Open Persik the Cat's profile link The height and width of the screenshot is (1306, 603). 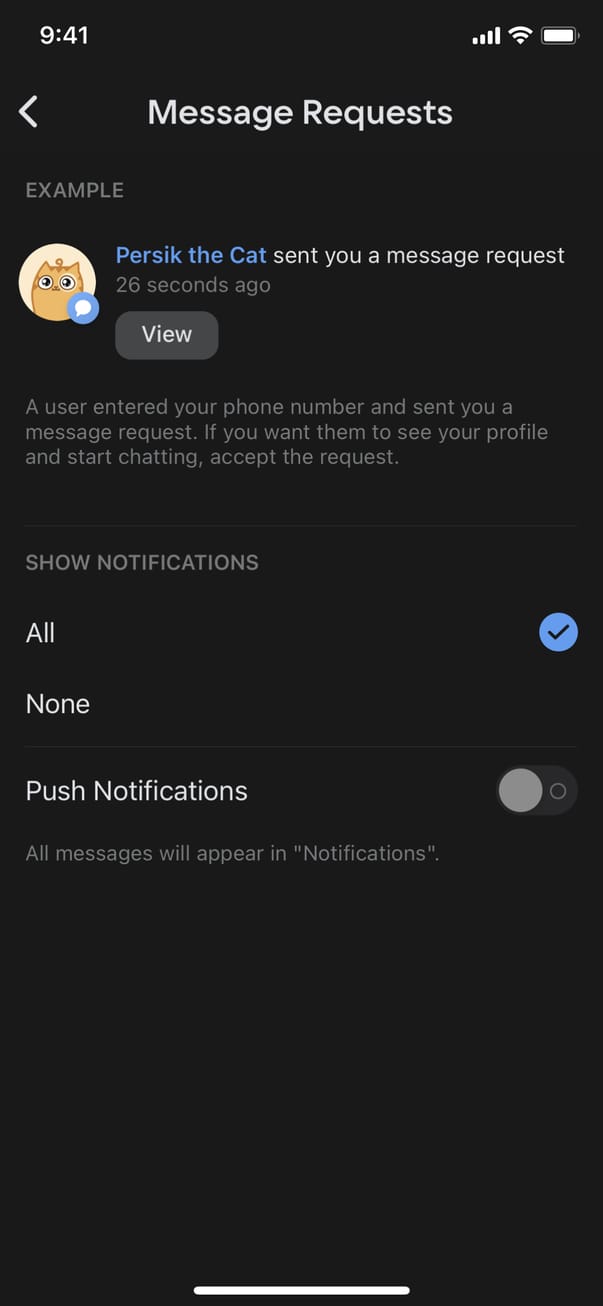click(191, 256)
